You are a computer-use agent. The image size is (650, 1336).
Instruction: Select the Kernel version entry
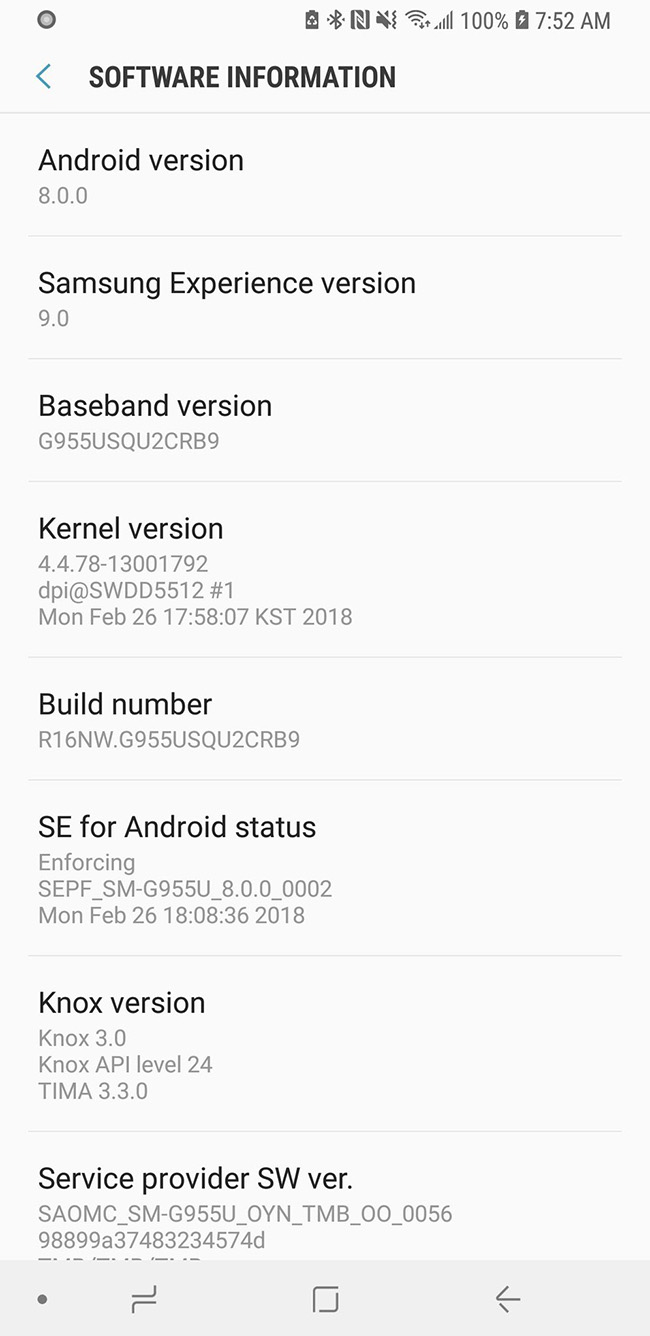(324, 570)
